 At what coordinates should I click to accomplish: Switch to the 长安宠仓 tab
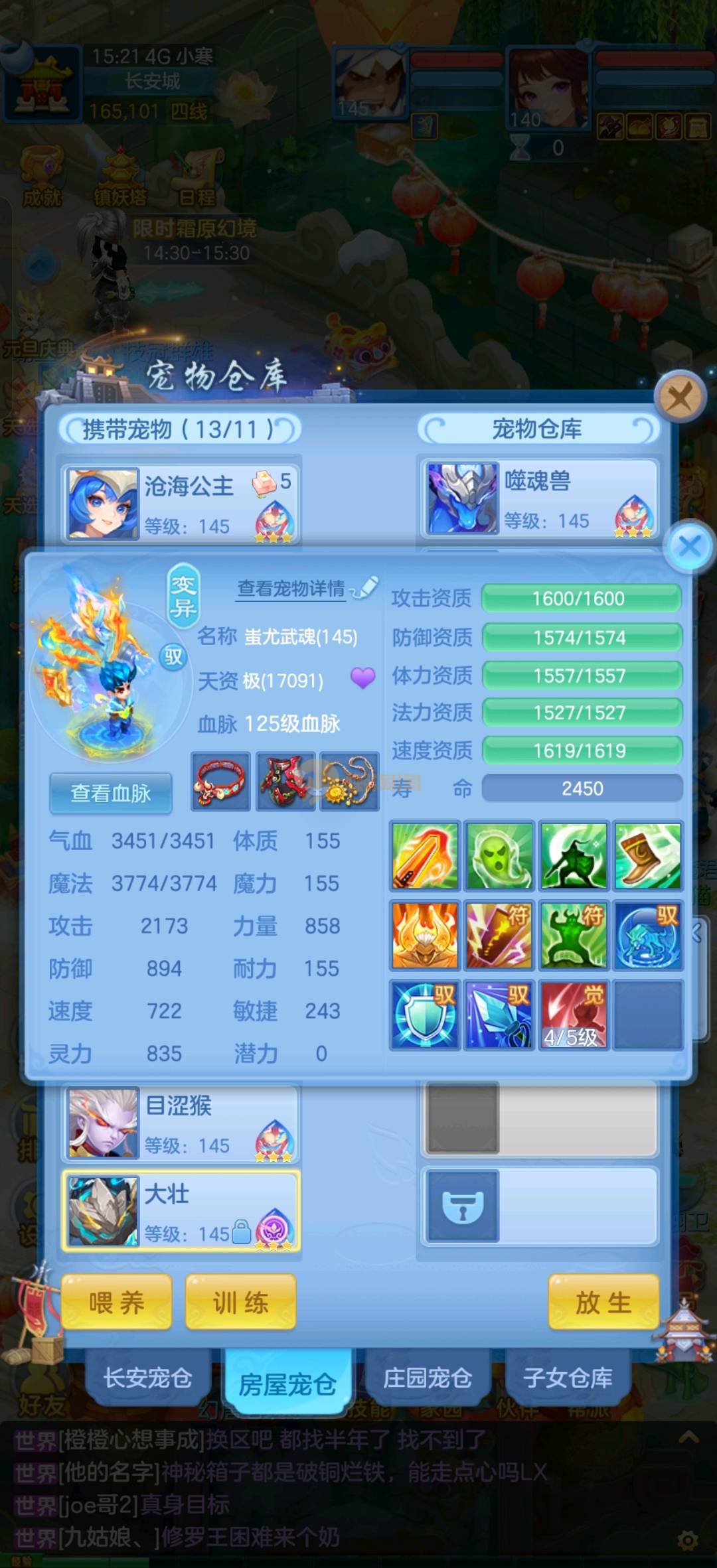point(147,1378)
